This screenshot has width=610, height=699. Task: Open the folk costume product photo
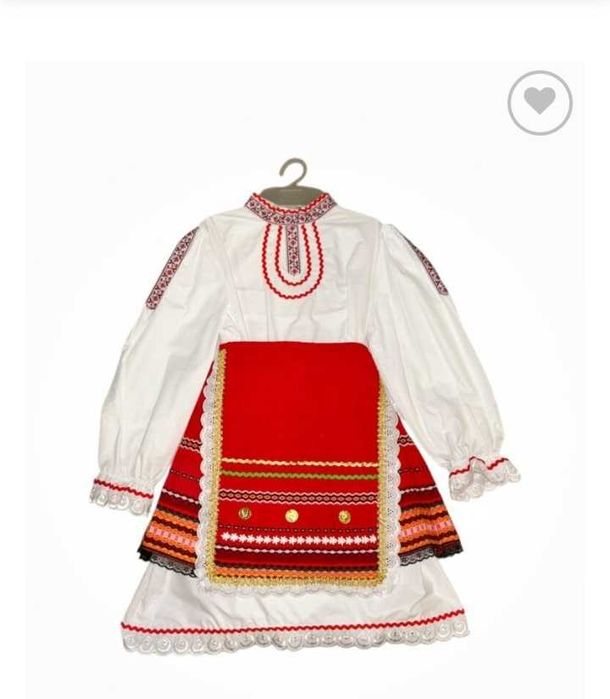click(305, 400)
